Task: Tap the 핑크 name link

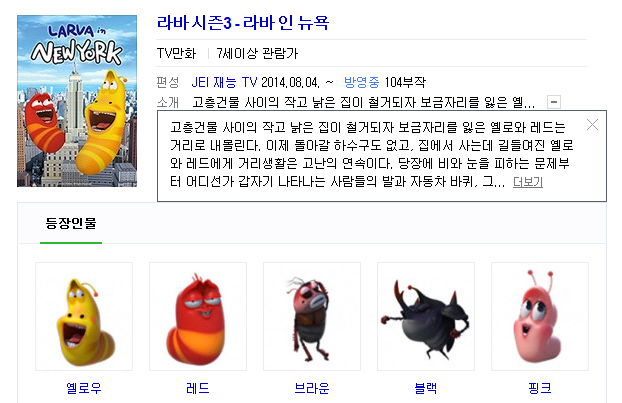Action: 540,386
